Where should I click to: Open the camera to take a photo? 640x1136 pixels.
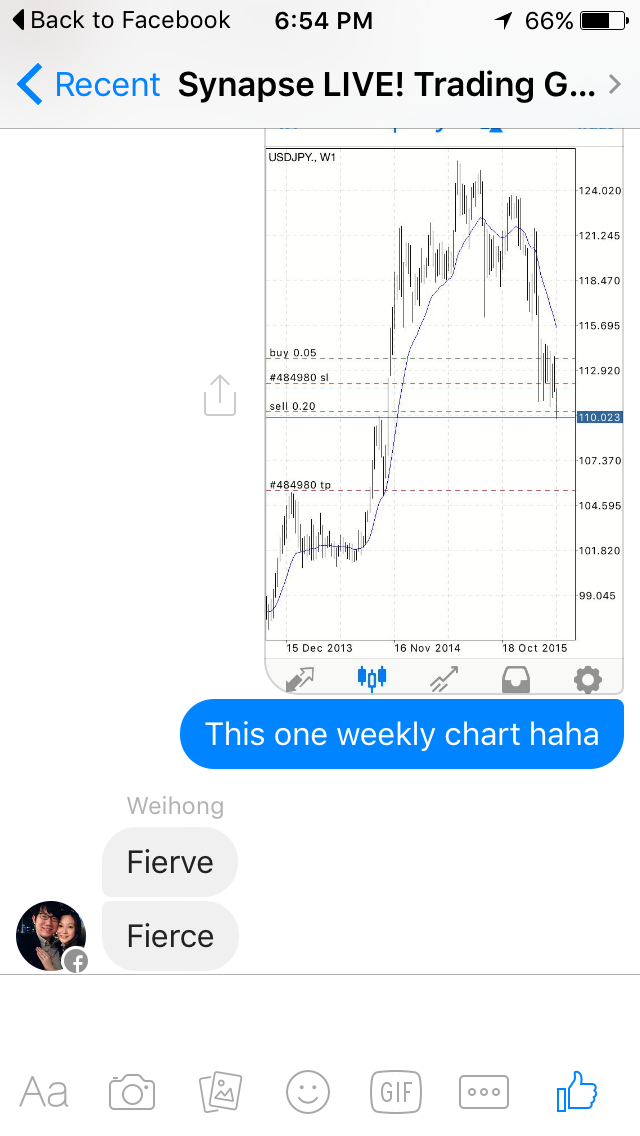coord(132,1091)
